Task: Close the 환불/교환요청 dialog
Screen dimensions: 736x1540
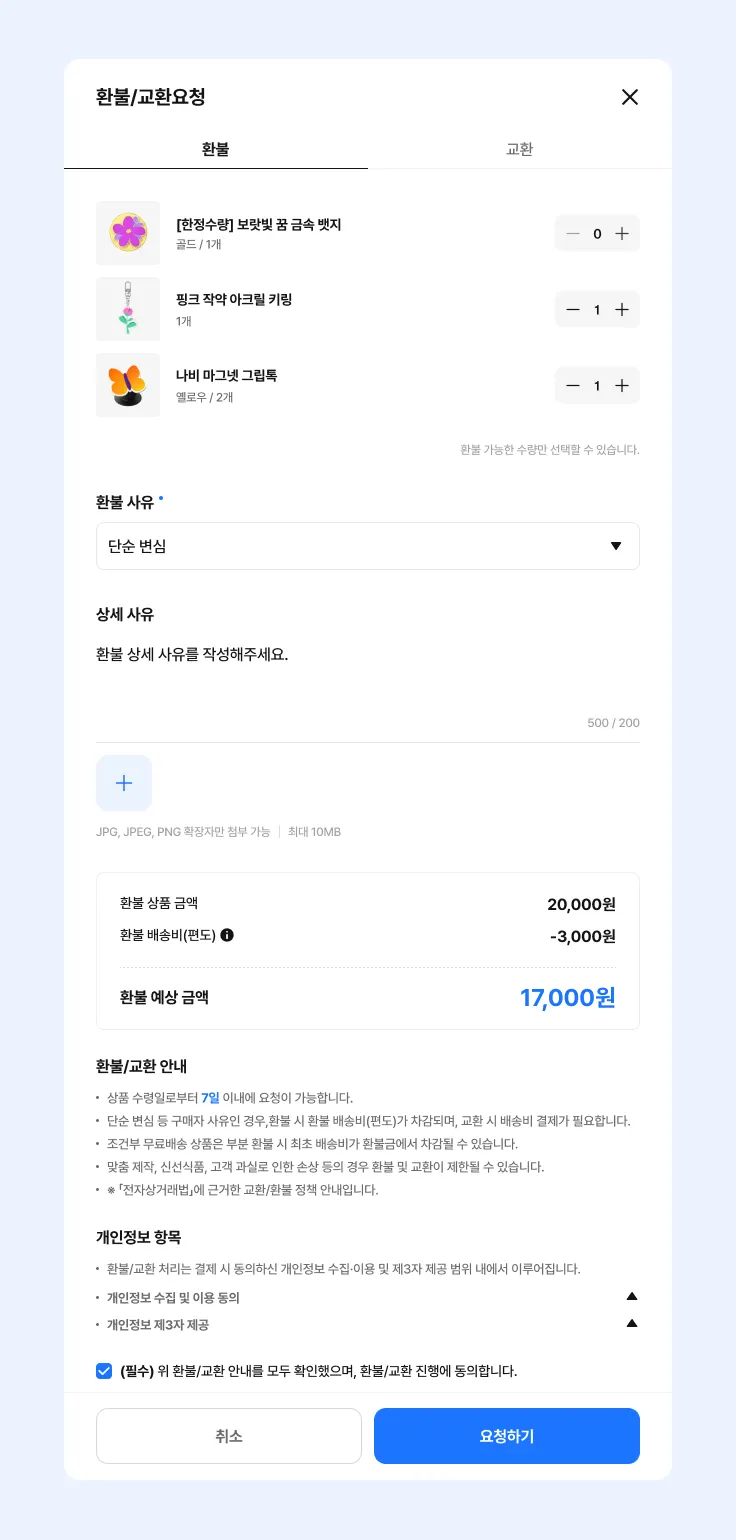Action: point(630,97)
